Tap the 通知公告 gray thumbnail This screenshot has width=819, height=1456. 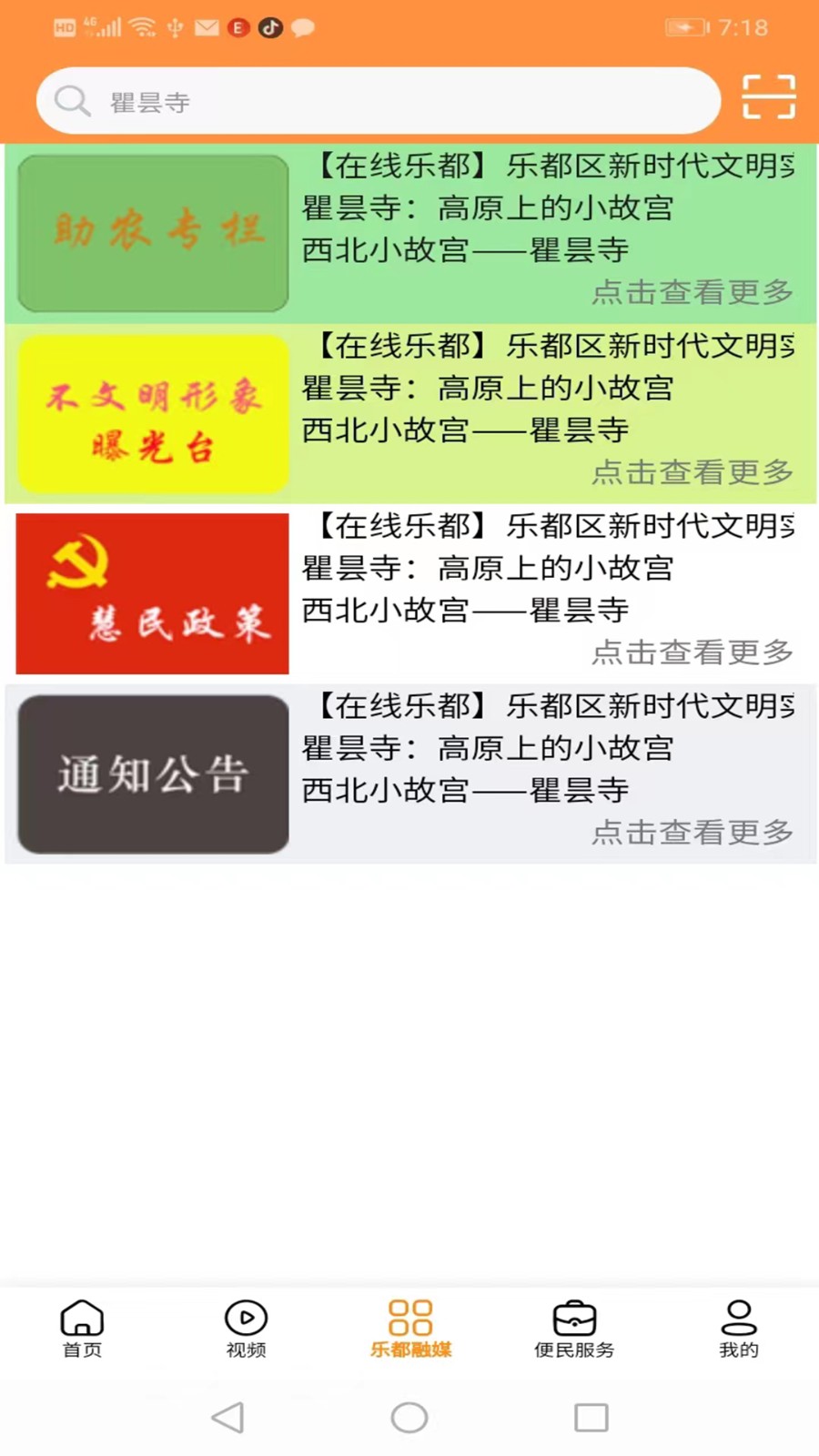tap(152, 773)
